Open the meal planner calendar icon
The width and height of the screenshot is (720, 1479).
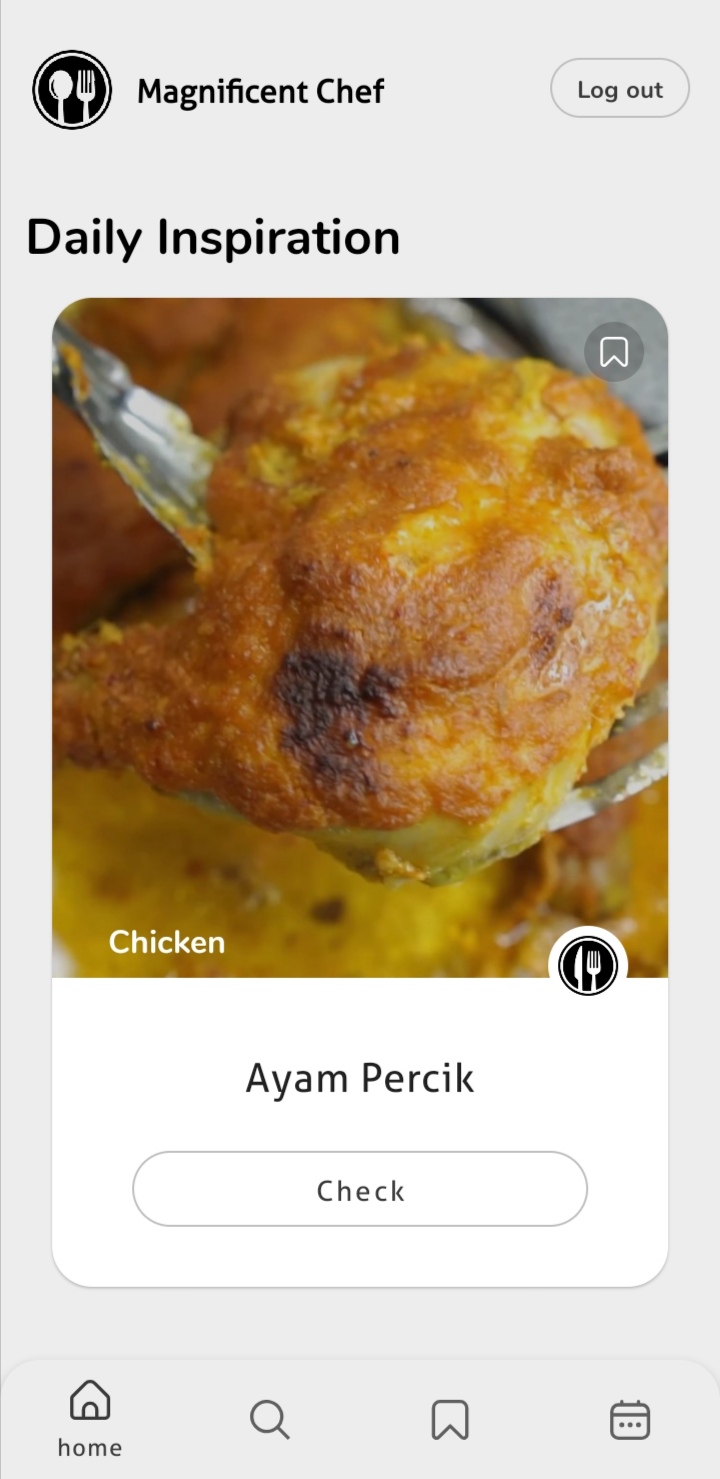630,1418
